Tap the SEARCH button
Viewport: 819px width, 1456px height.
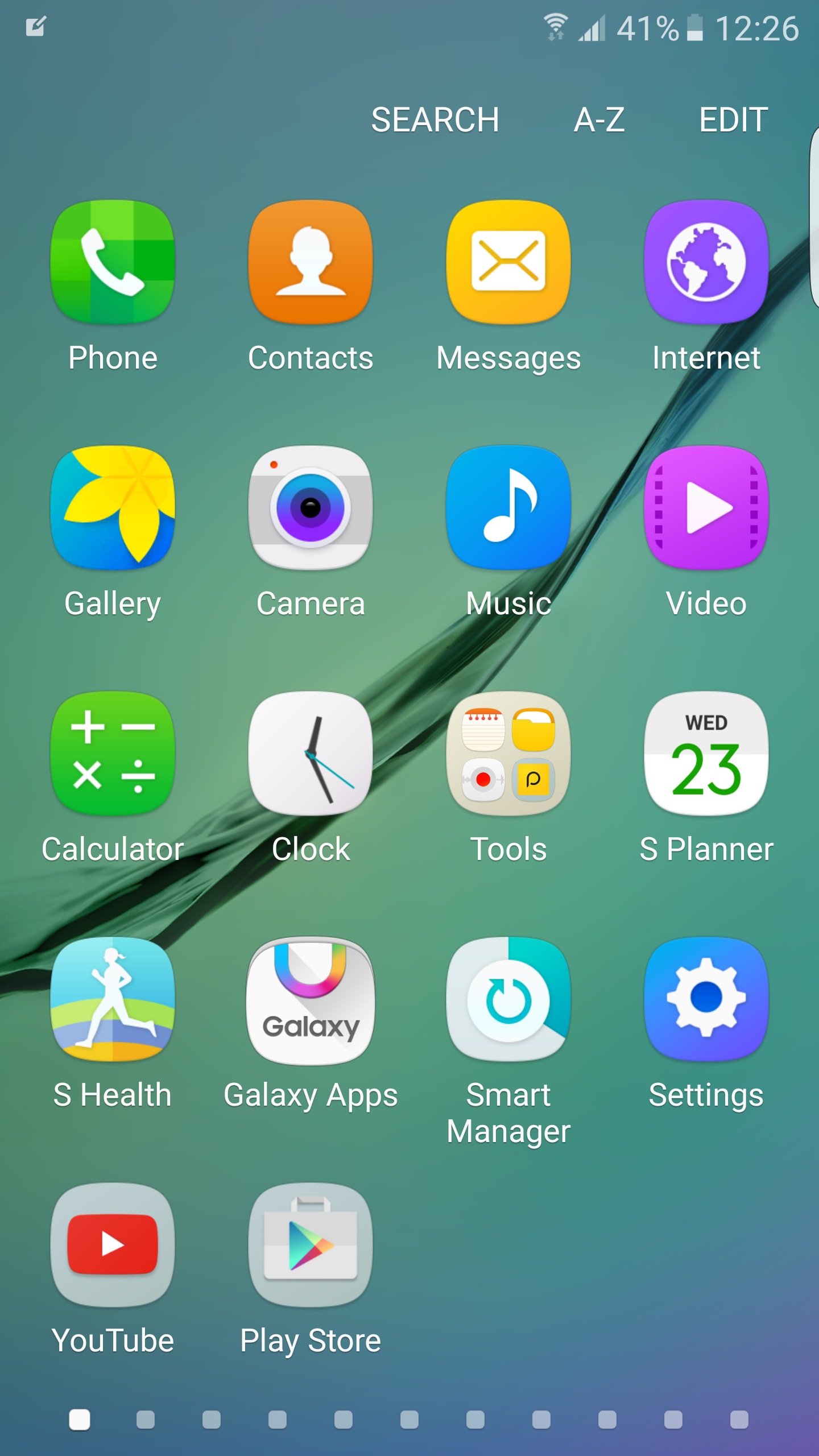tap(435, 120)
